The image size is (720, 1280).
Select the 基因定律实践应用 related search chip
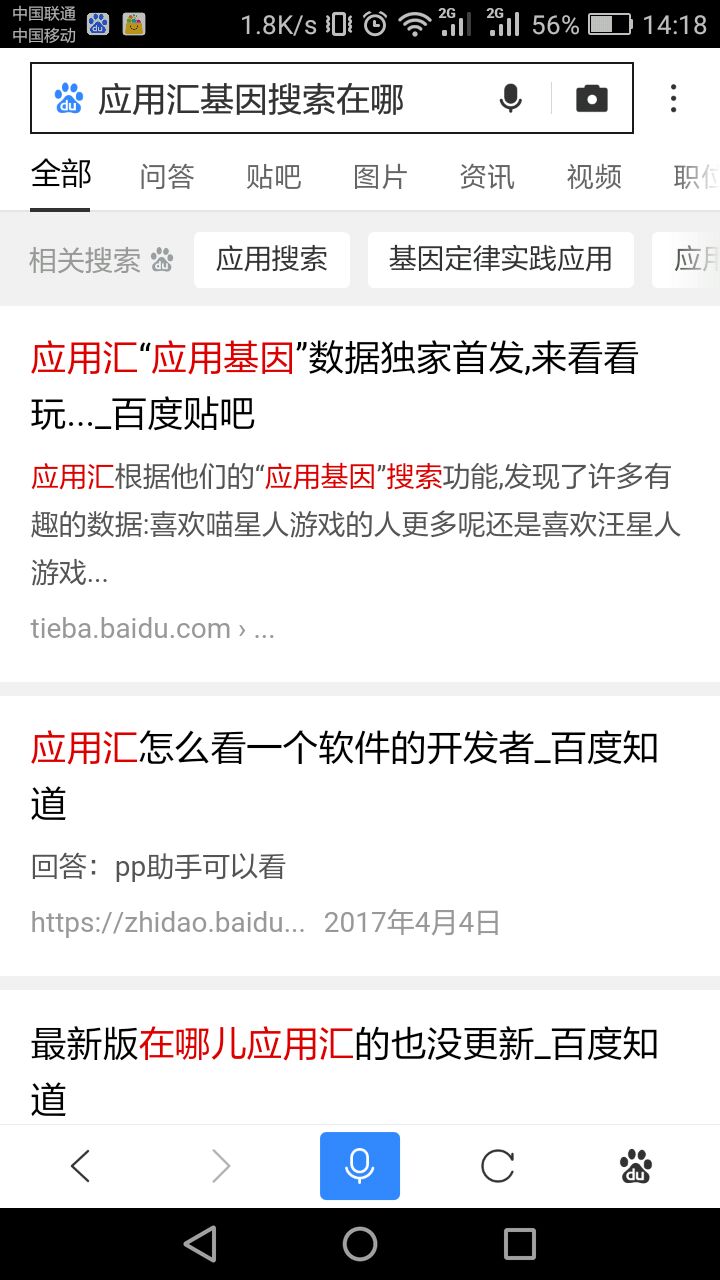coord(500,260)
